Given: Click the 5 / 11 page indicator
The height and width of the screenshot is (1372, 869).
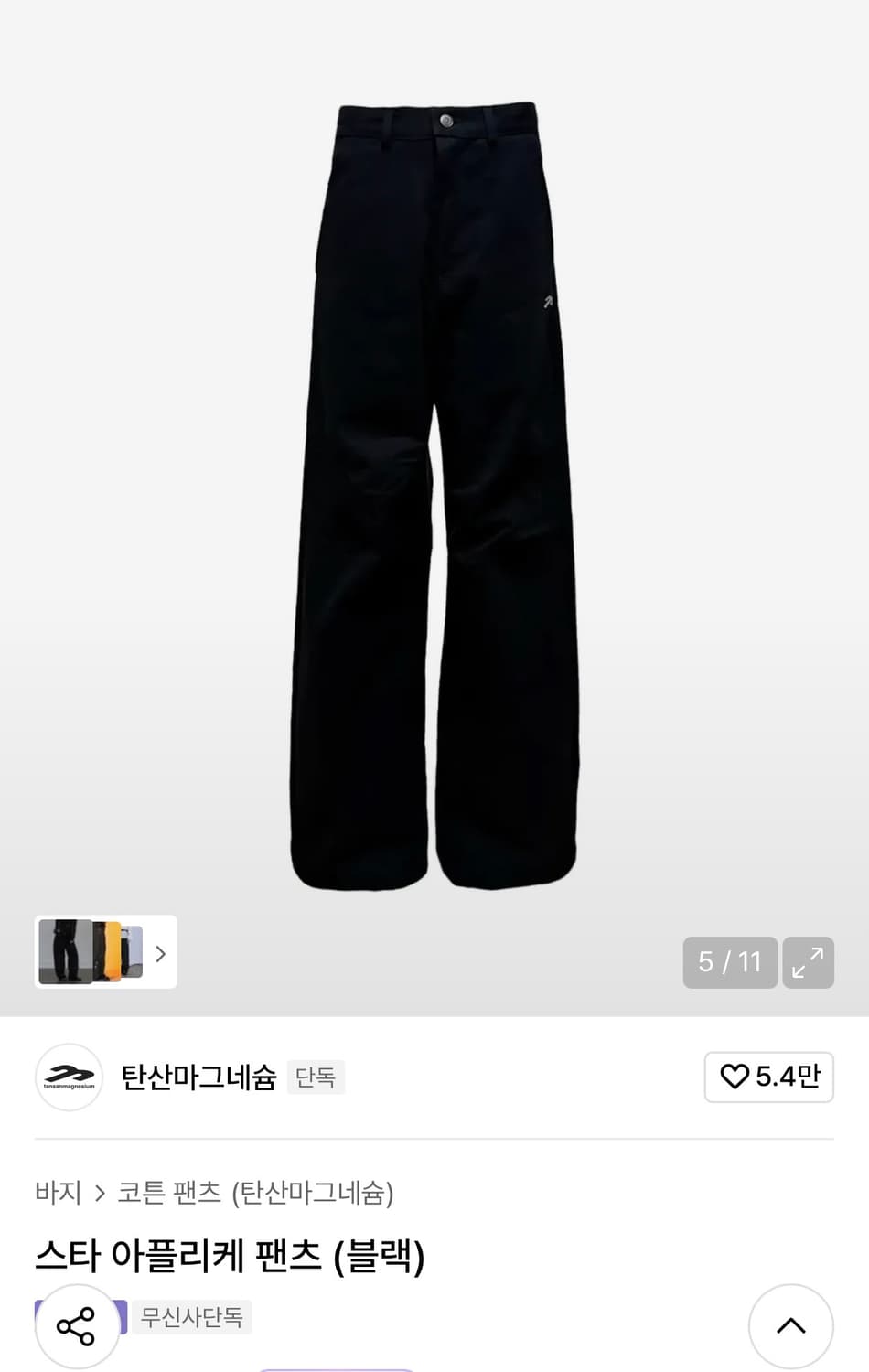Looking at the screenshot, I should click(730, 962).
